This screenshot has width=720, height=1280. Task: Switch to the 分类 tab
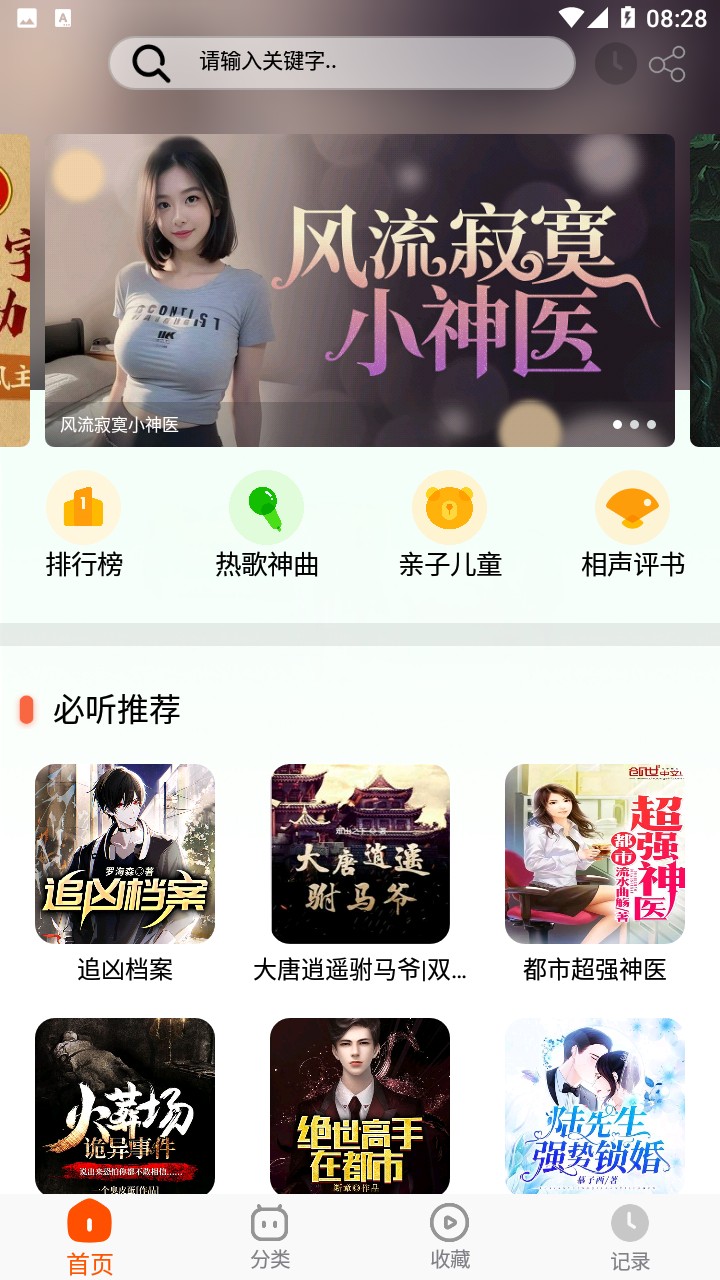(x=270, y=1238)
